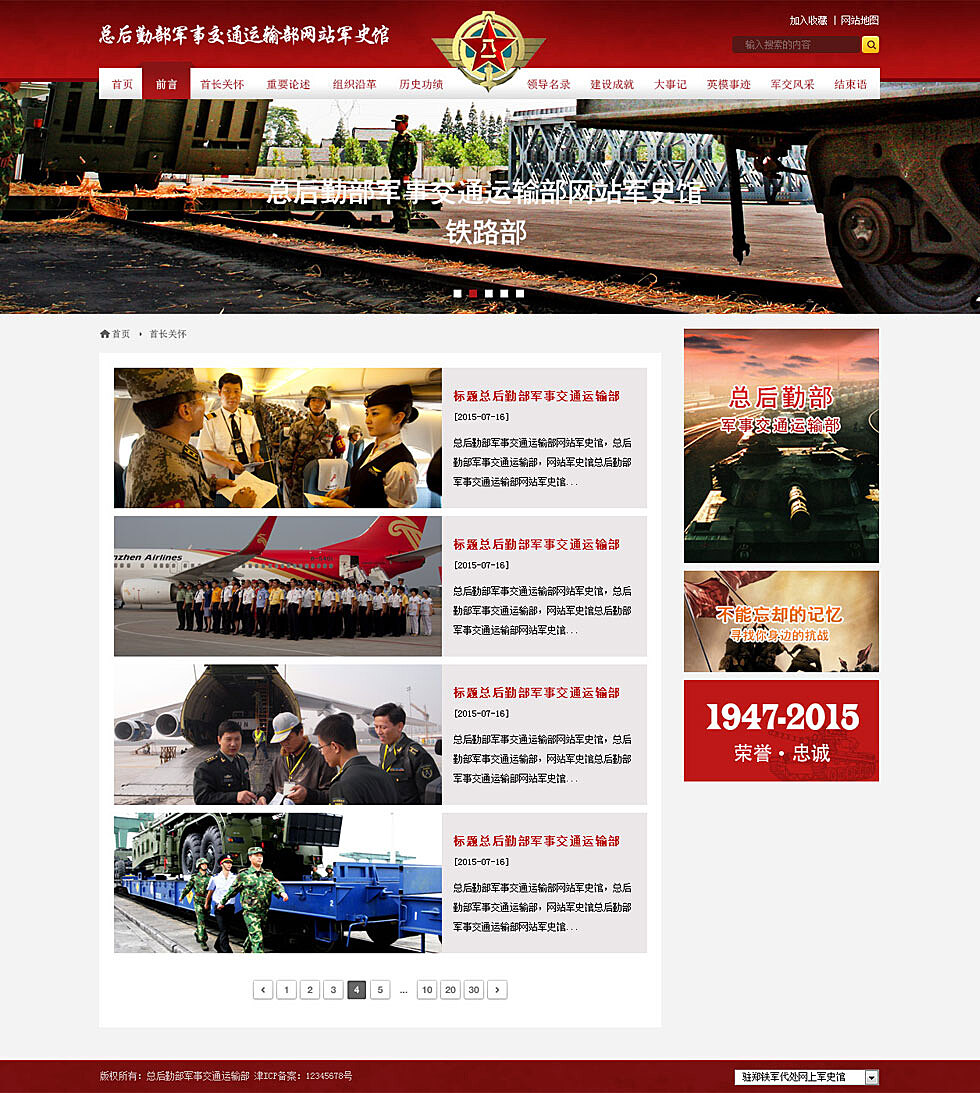Open the 领导名录 nav tab

(549, 84)
